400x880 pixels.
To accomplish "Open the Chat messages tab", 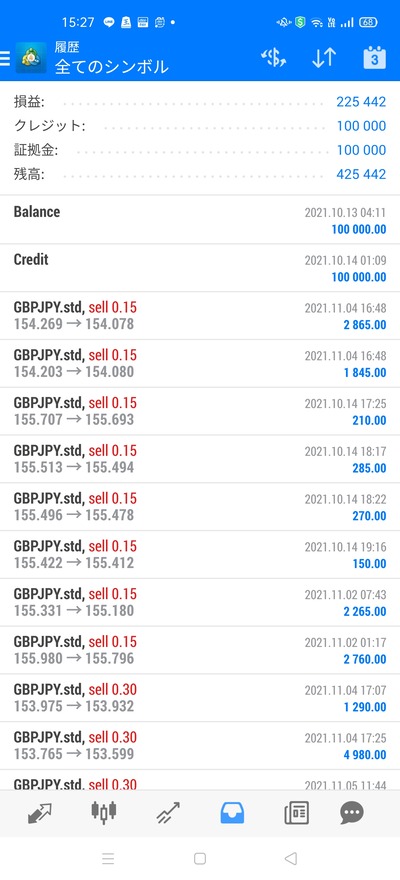I will [352, 813].
